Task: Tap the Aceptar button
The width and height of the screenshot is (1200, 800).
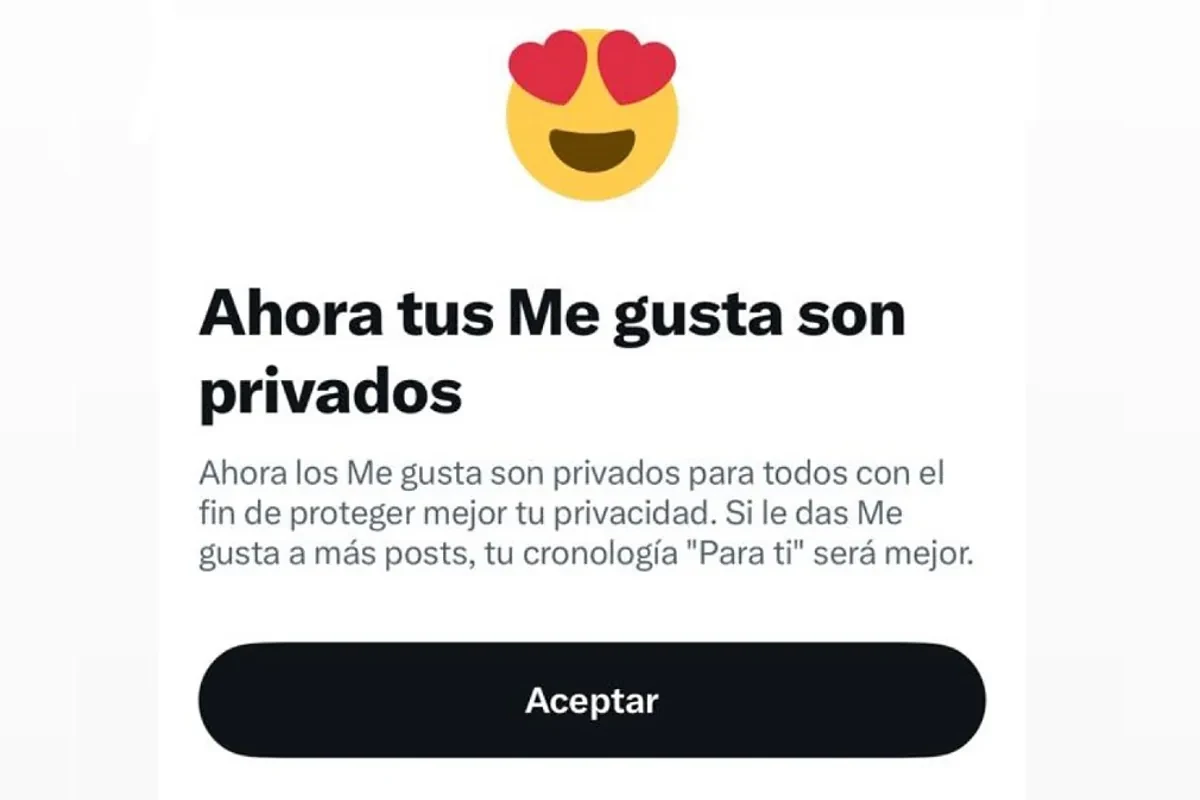Action: [x=592, y=700]
